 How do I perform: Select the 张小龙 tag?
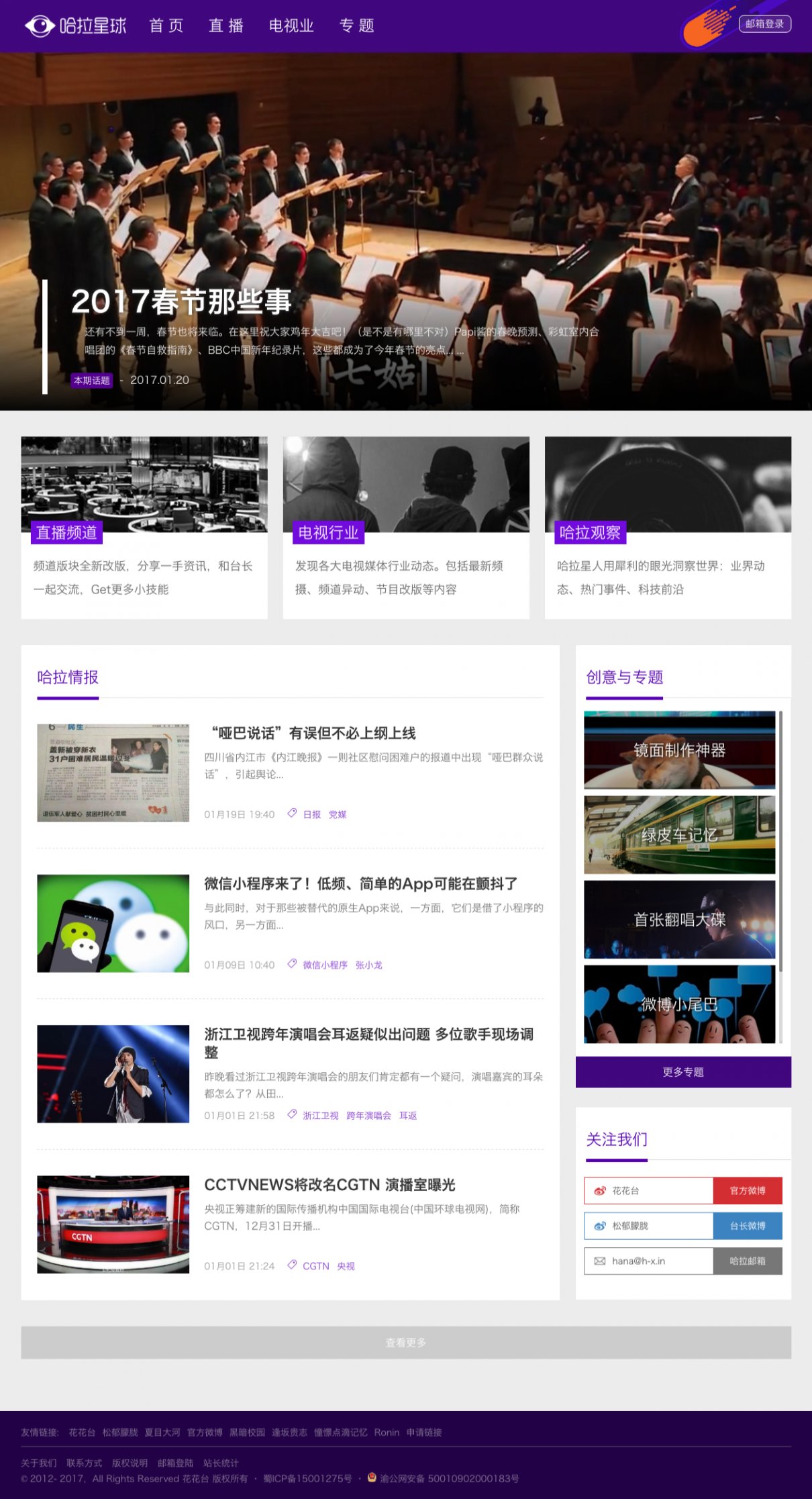click(368, 965)
